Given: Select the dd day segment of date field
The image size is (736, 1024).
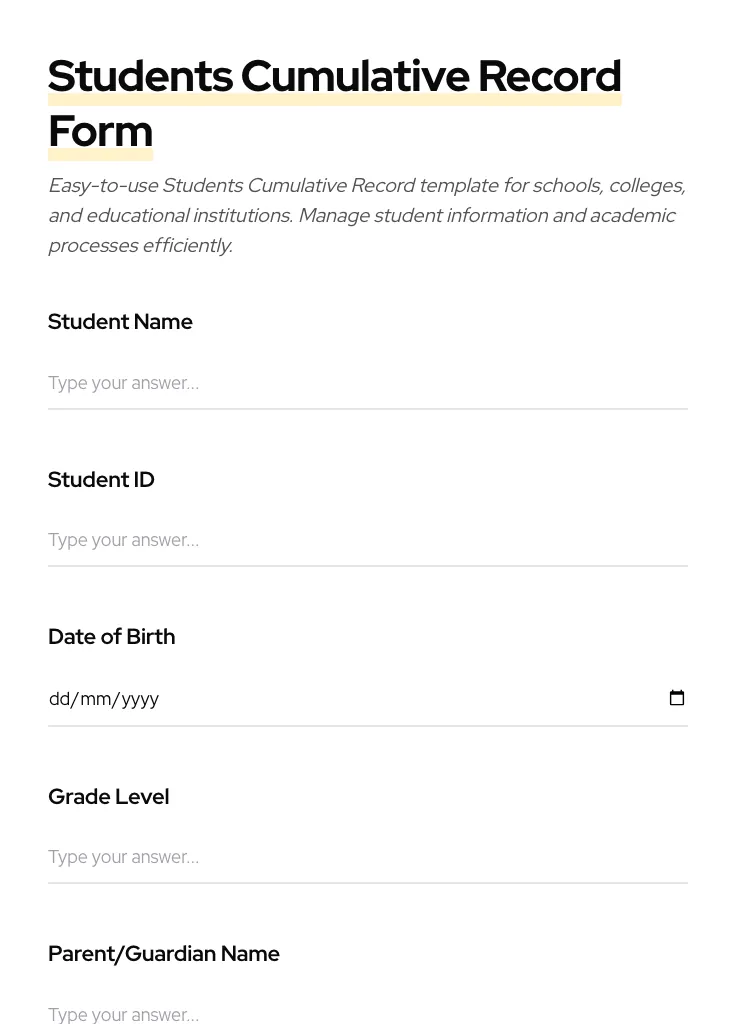Looking at the screenshot, I should pyautogui.click(x=58, y=698).
